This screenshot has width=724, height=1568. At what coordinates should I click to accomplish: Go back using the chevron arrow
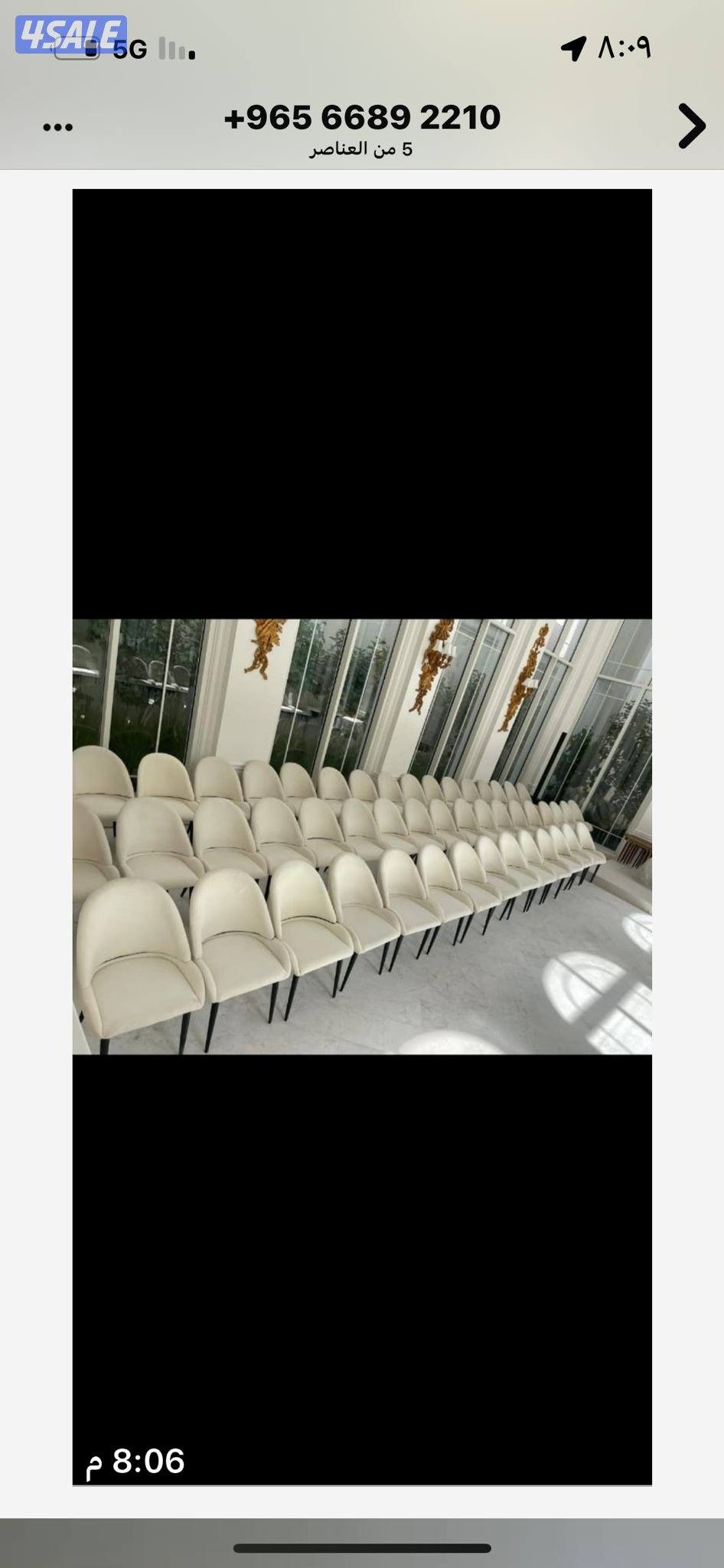coord(691,126)
